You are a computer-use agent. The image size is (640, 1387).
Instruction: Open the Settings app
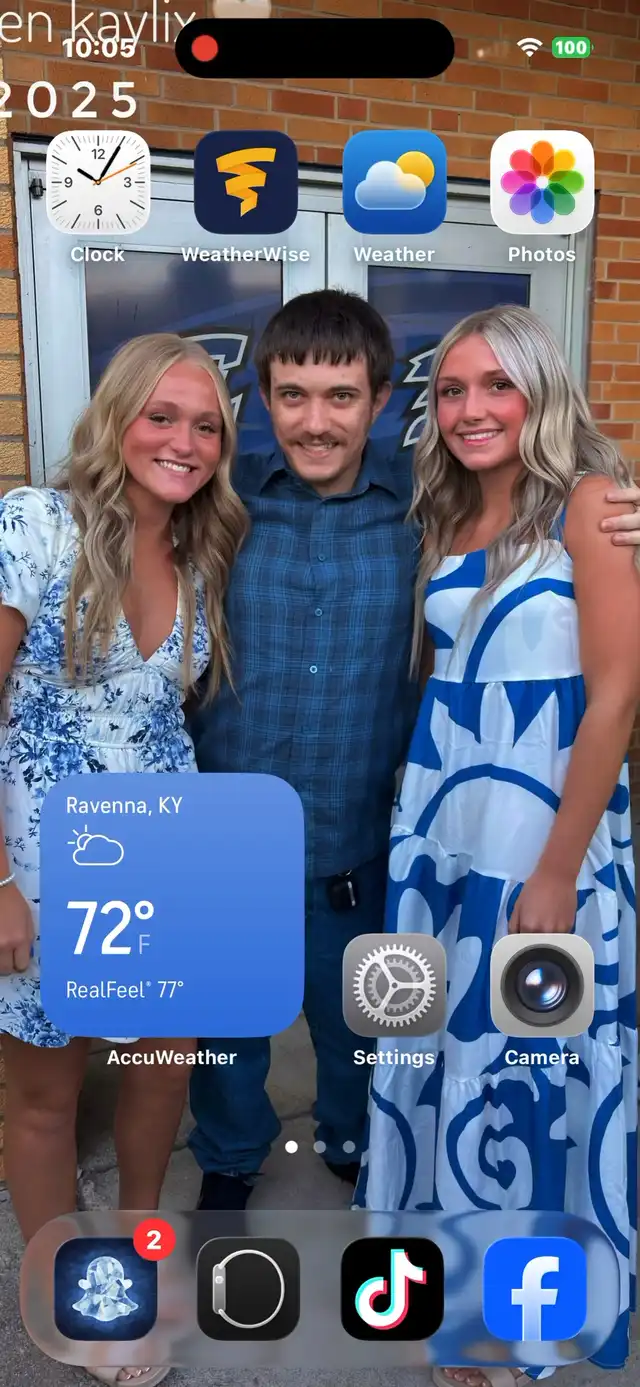click(x=394, y=985)
